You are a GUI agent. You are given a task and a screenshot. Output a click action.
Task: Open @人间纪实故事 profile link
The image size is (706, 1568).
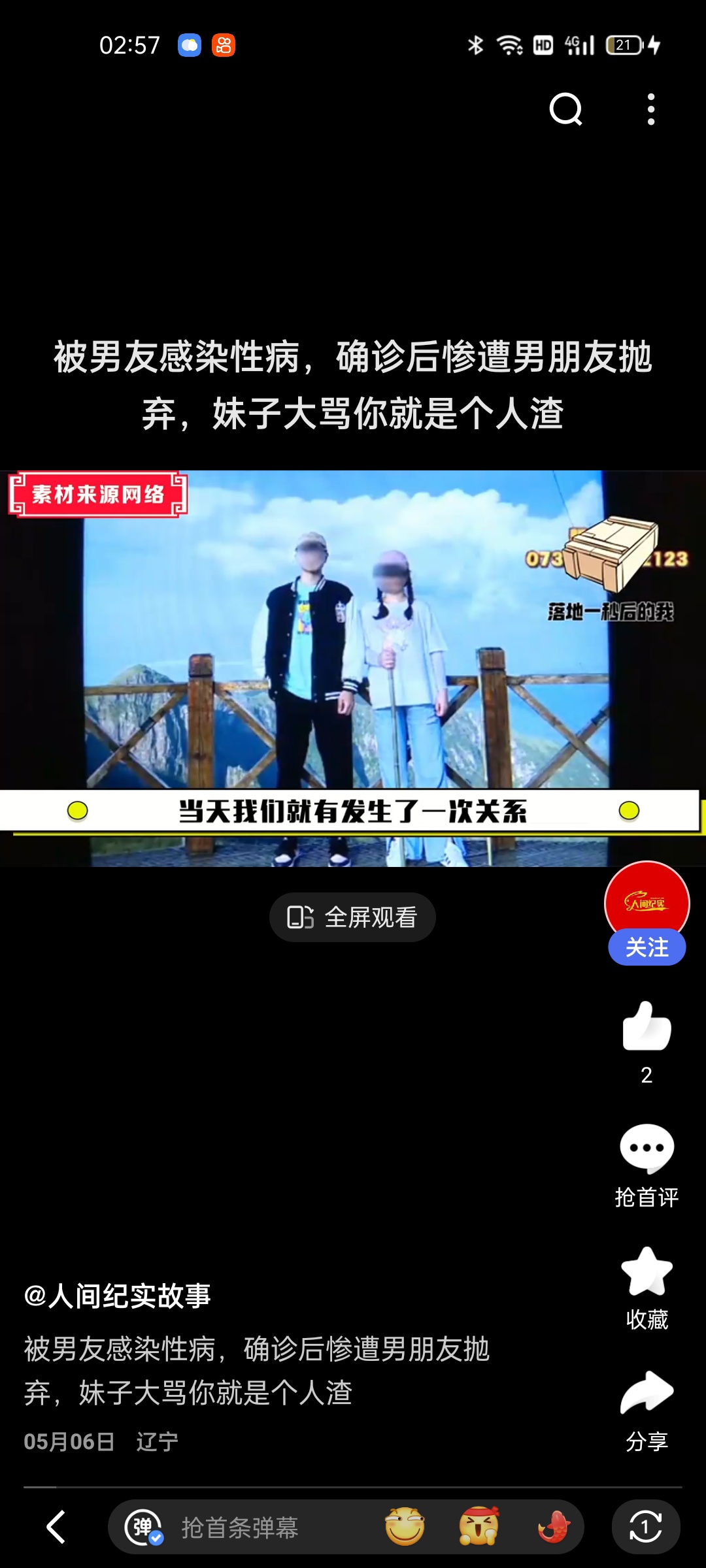pos(118,1296)
